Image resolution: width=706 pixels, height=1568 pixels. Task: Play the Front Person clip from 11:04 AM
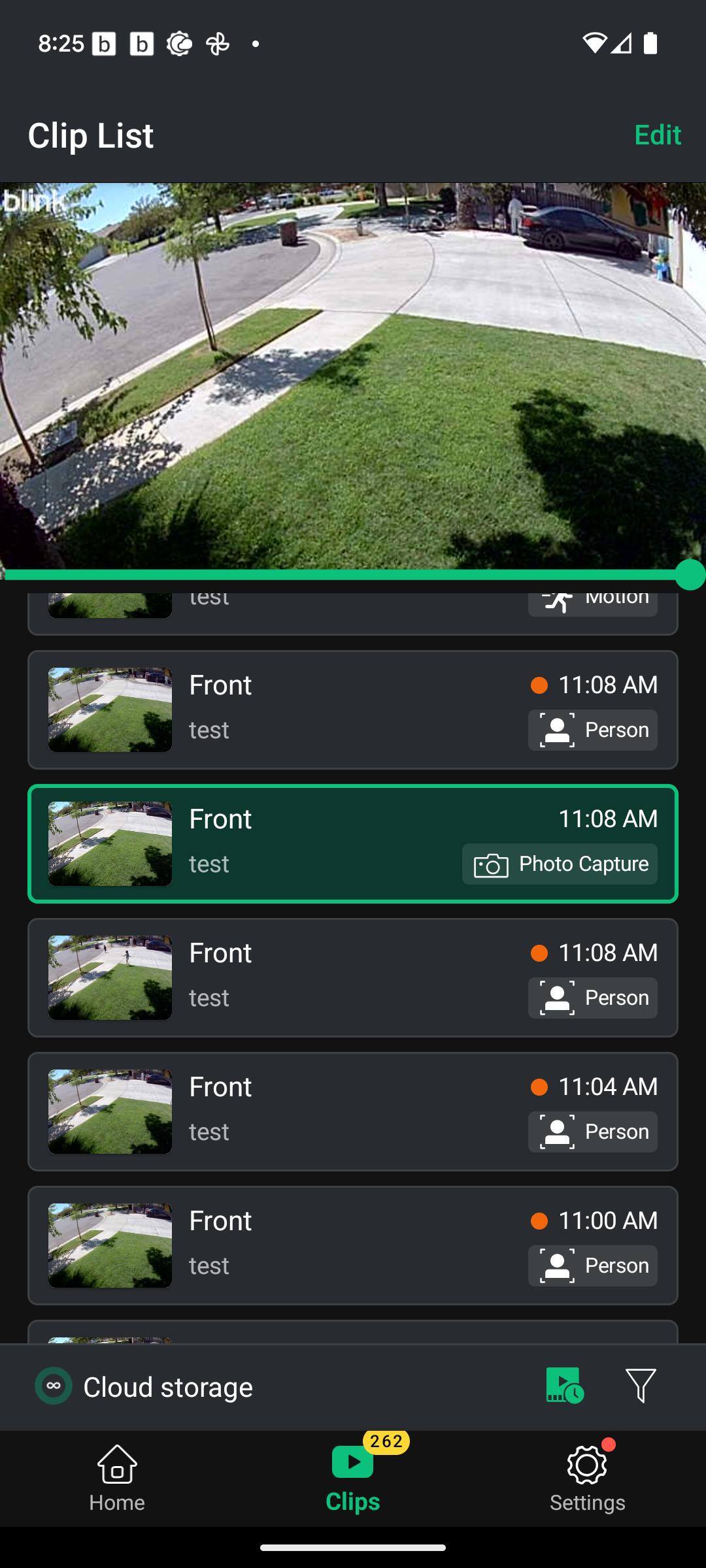[x=353, y=1111]
